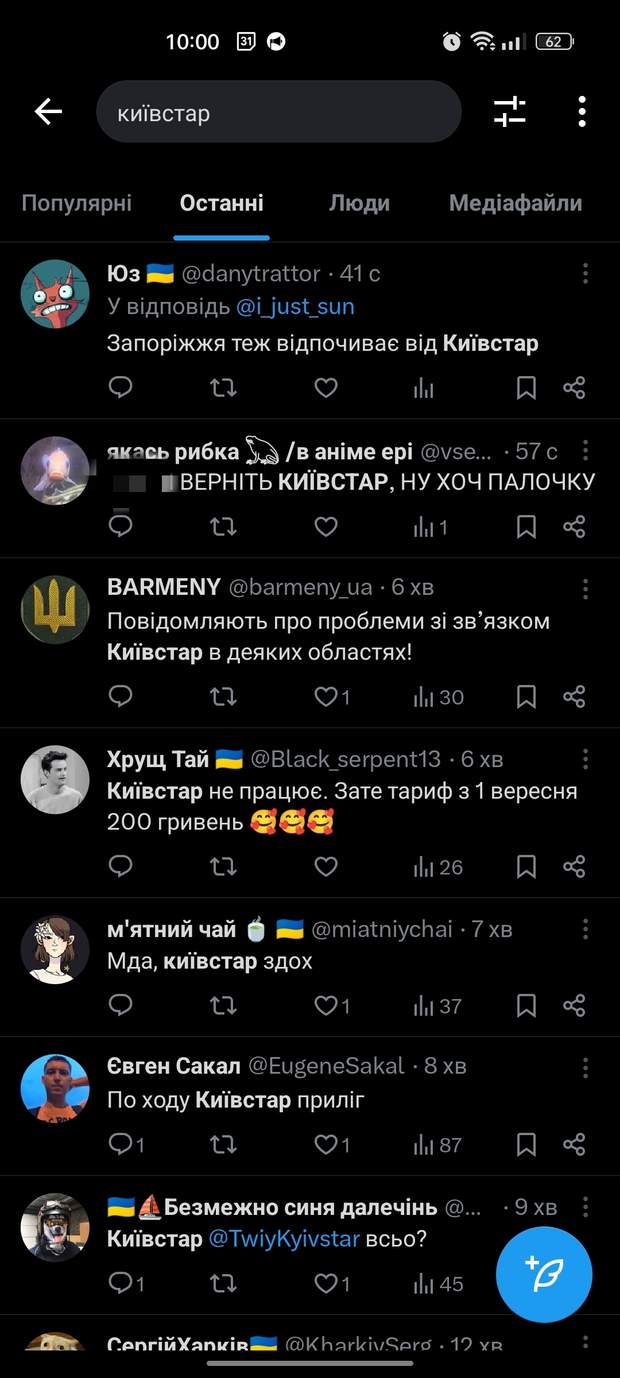Like the post by Юз

pyautogui.click(x=326, y=388)
